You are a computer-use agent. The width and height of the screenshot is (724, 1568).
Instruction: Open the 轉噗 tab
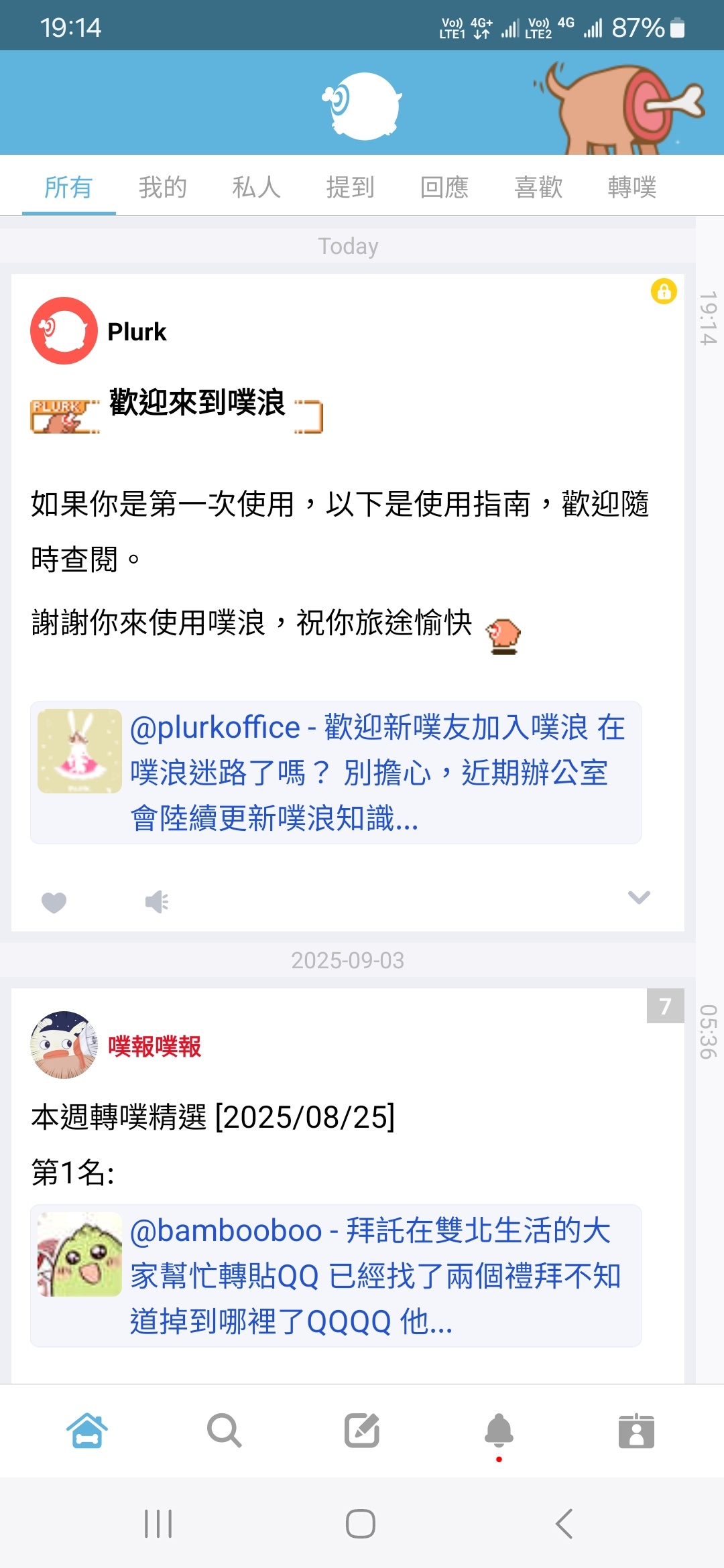(632, 187)
